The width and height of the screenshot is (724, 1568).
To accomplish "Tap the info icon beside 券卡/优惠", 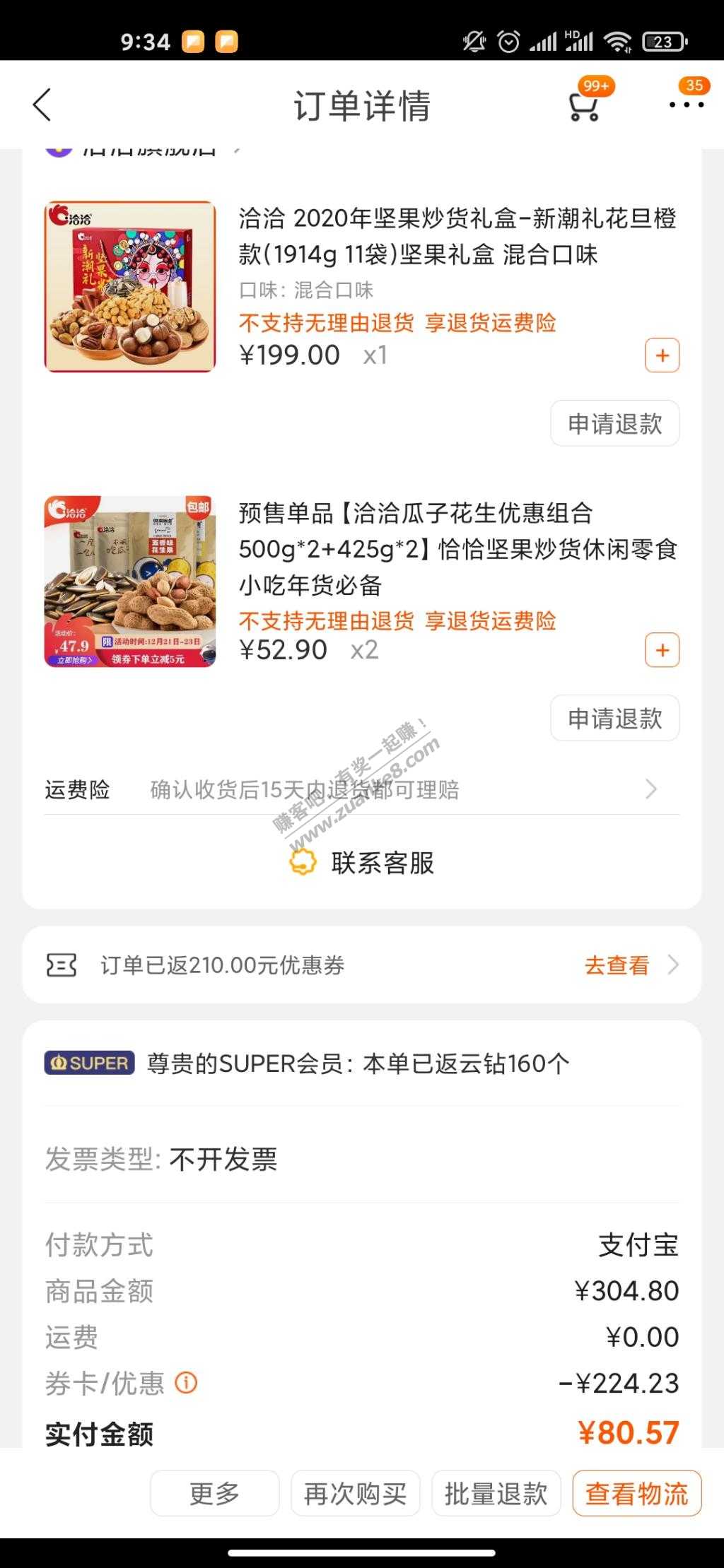I will 186,1382.
